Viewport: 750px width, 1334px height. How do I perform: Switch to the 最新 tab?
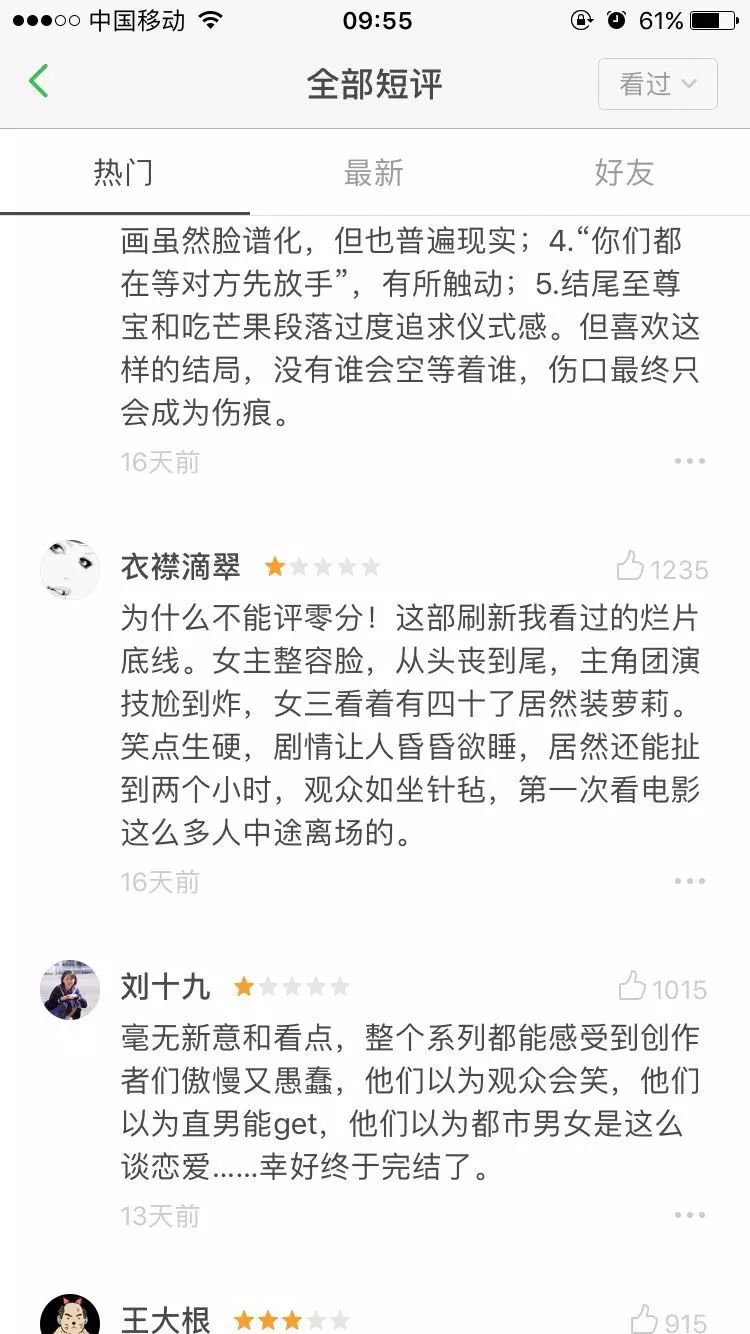click(374, 173)
